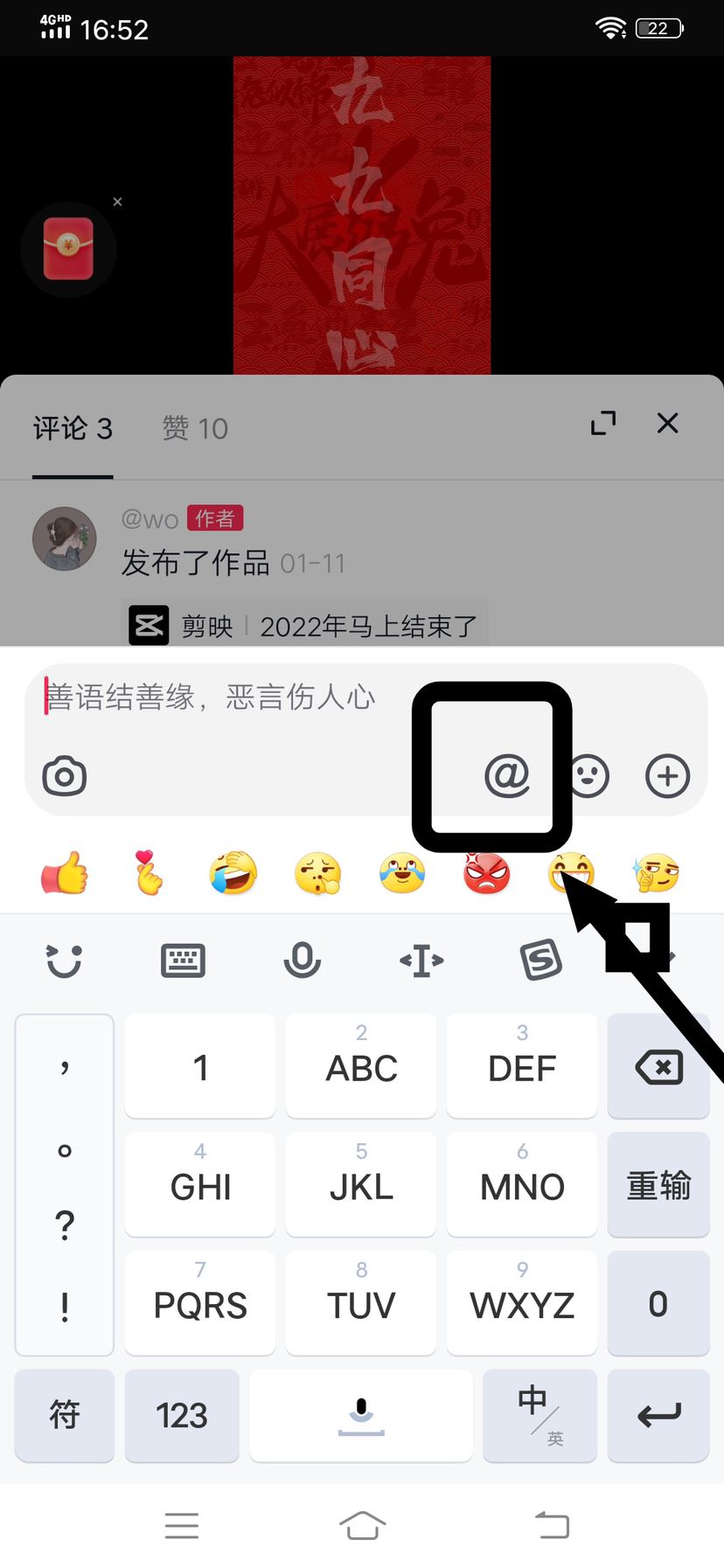
Task: Tap the keyboard layout icon on toolbar
Action: (183, 959)
